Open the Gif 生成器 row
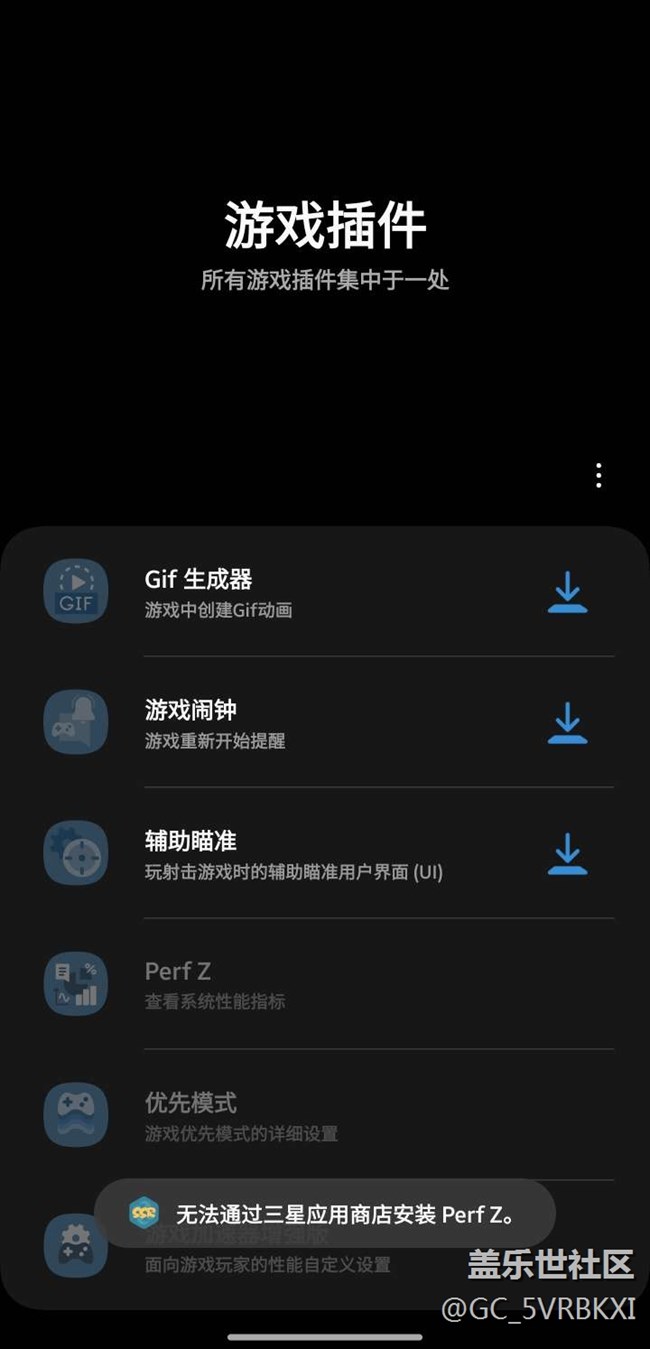The image size is (650, 1349). [x=300, y=592]
